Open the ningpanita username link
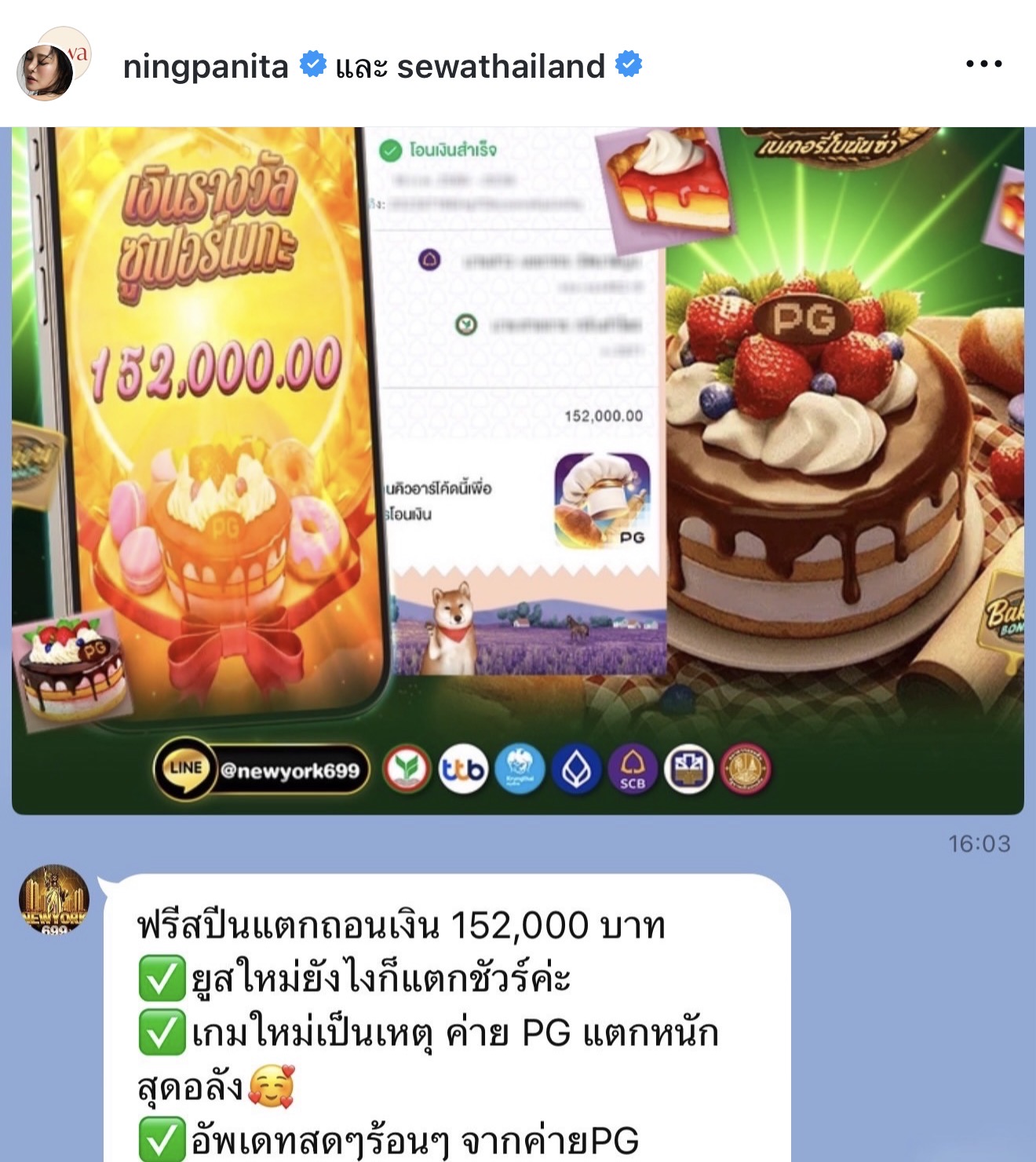Image resolution: width=1036 pixels, height=1162 pixels. [206, 67]
